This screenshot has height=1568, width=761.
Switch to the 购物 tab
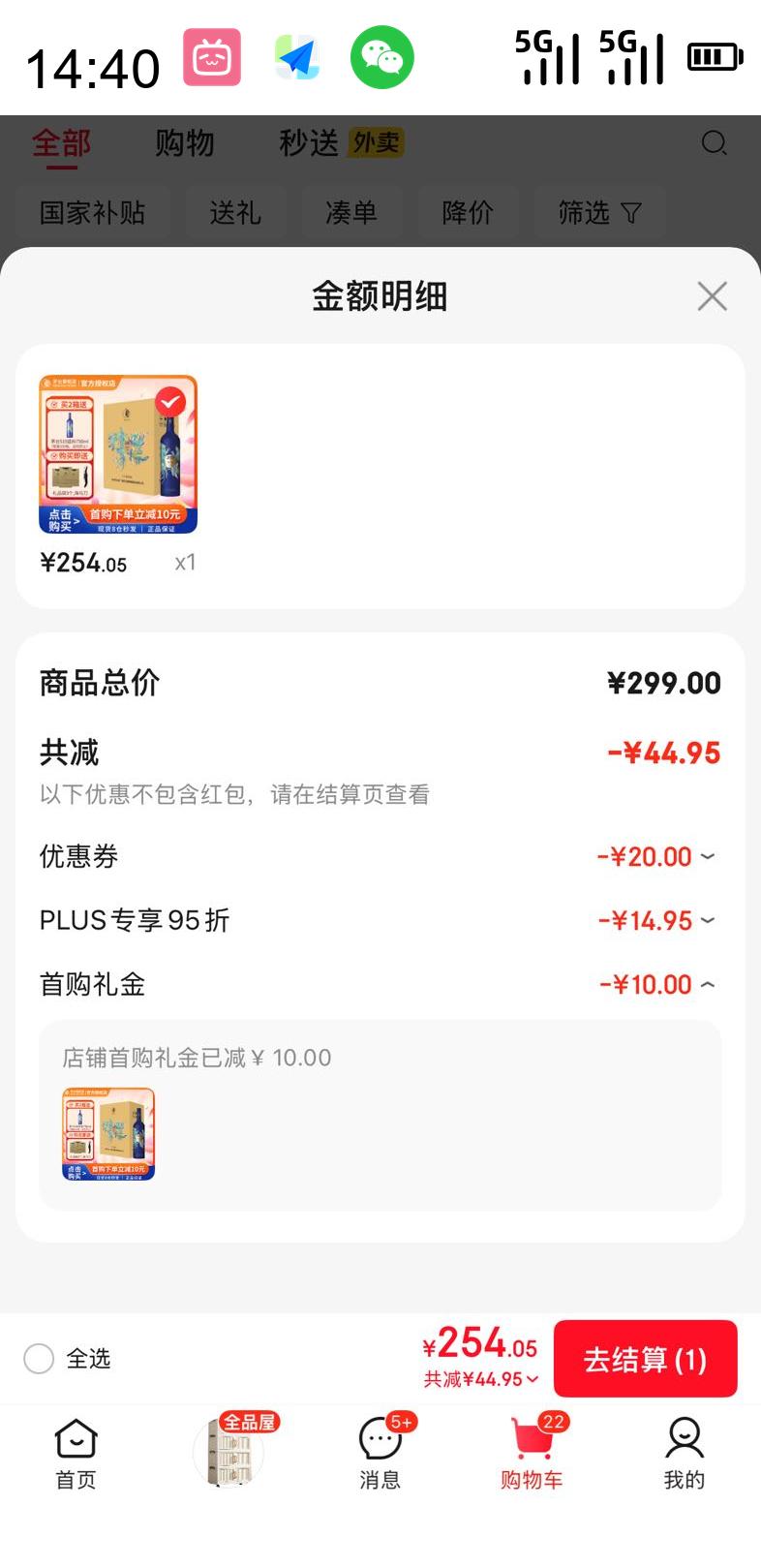184,142
